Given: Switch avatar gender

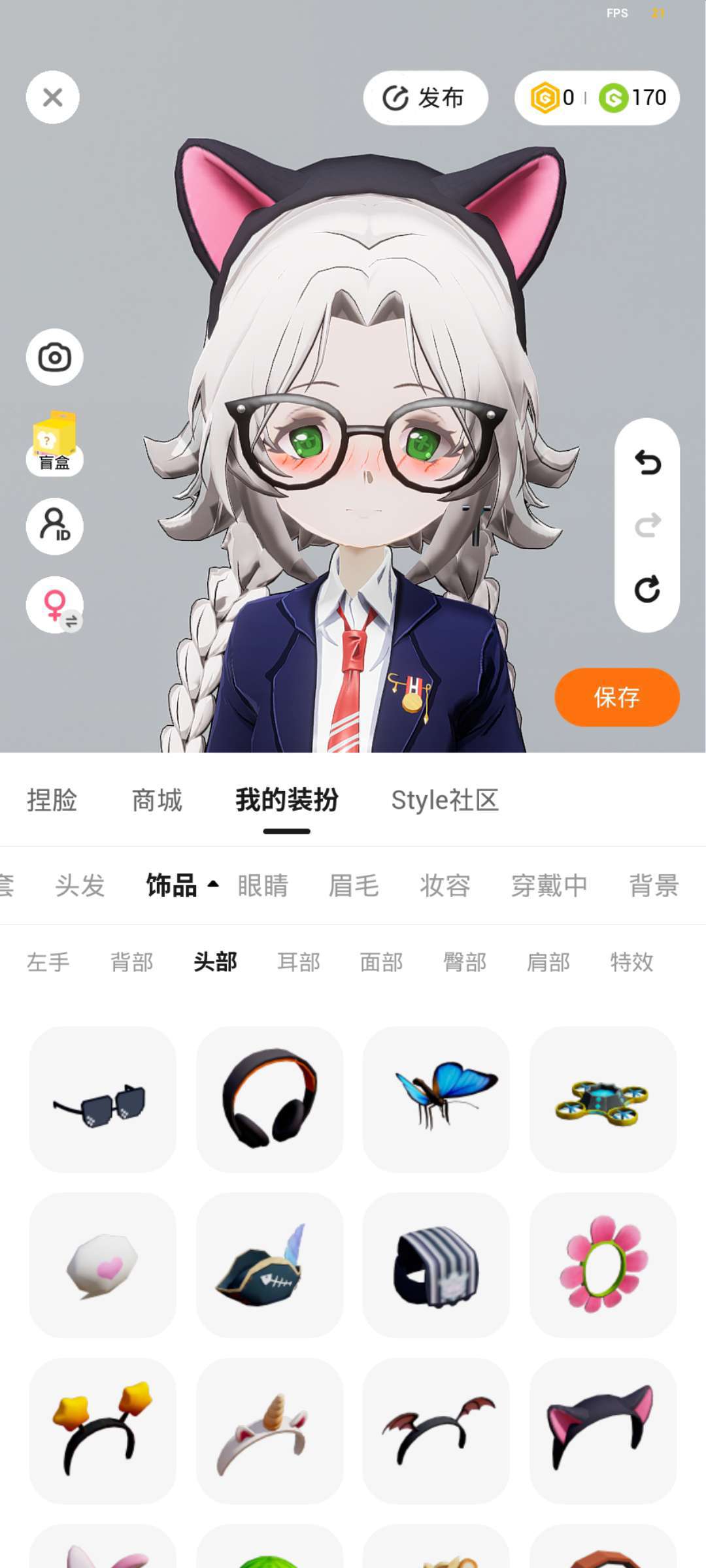Looking at the screenshot, I should [54, 605].
